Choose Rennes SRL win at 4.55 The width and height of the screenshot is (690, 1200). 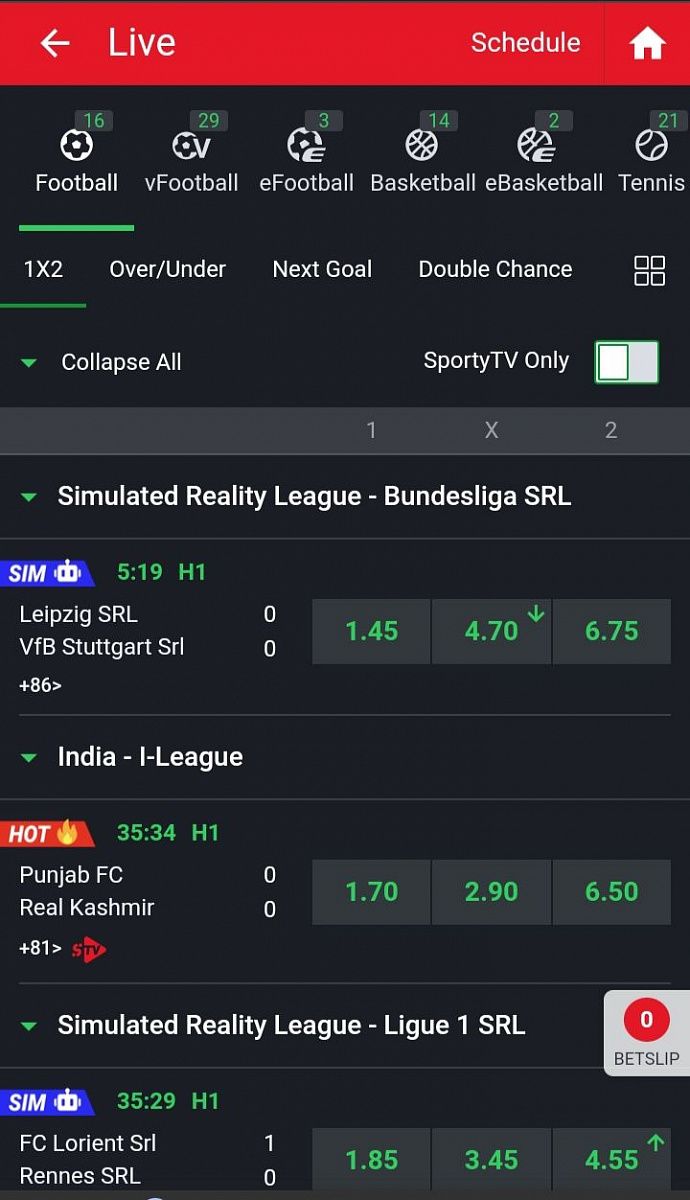point(611,1159)
